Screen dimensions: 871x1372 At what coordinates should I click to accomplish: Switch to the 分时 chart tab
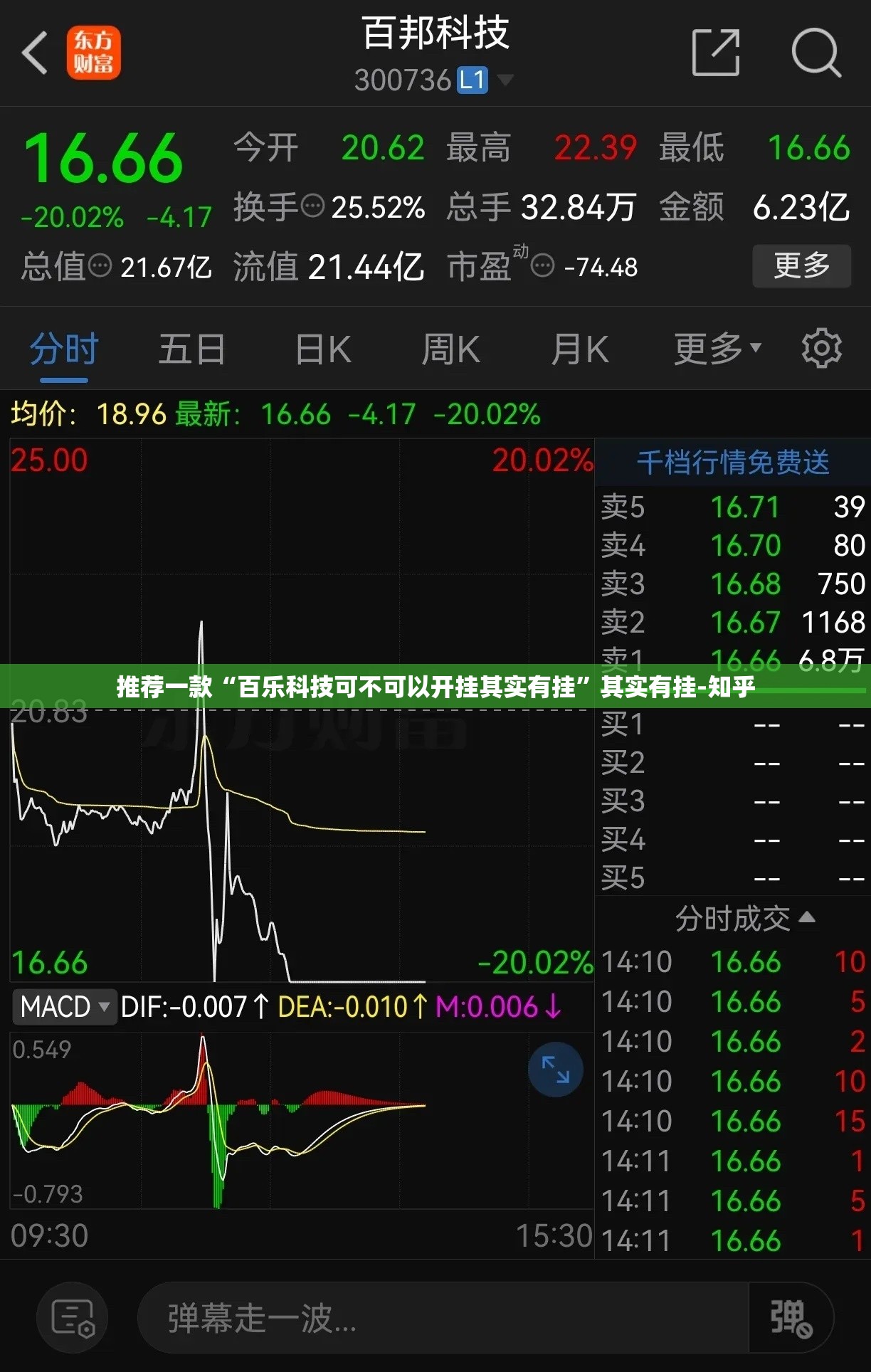[64, 350]
